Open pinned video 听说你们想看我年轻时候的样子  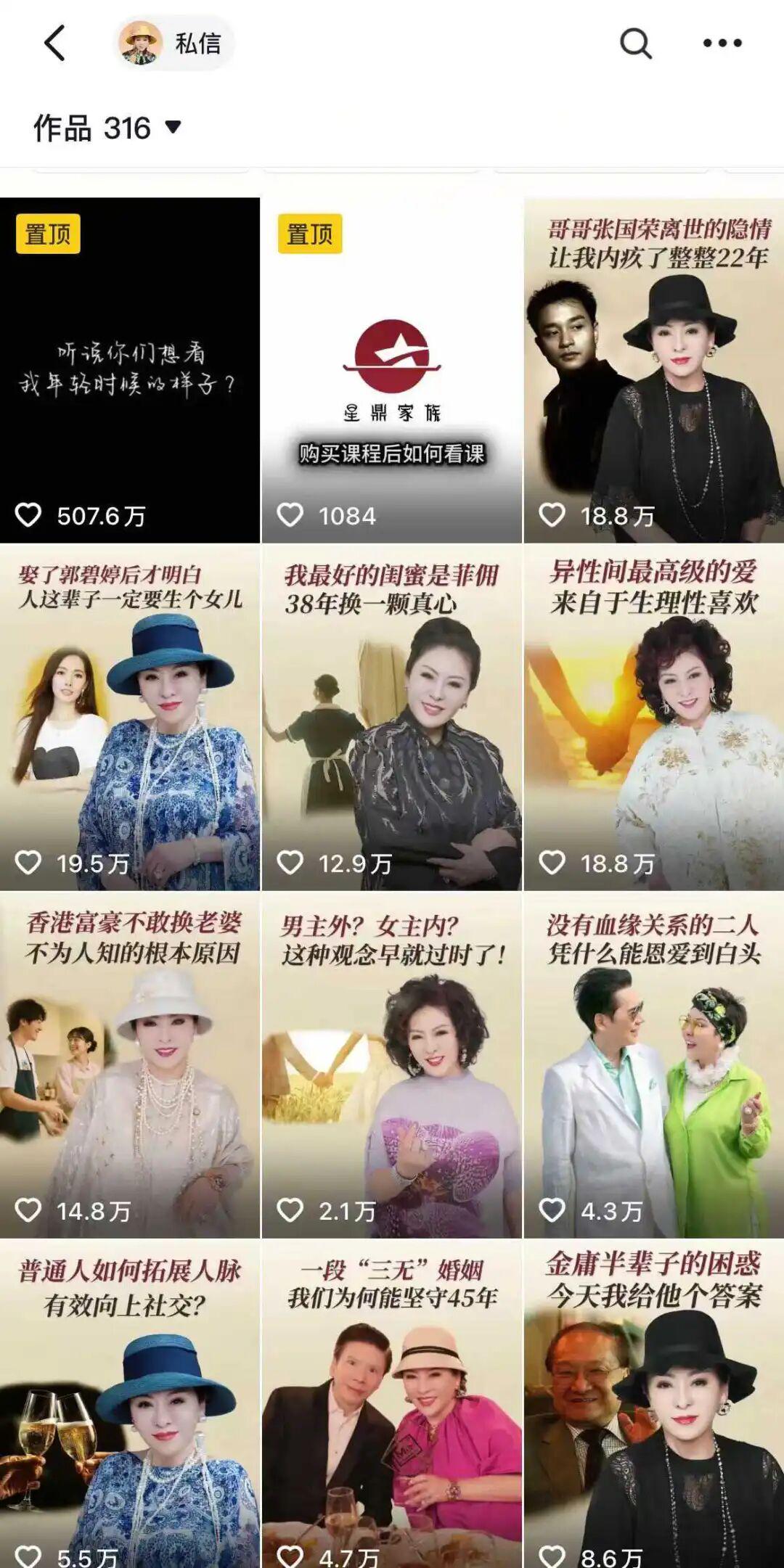pos(130,370)
